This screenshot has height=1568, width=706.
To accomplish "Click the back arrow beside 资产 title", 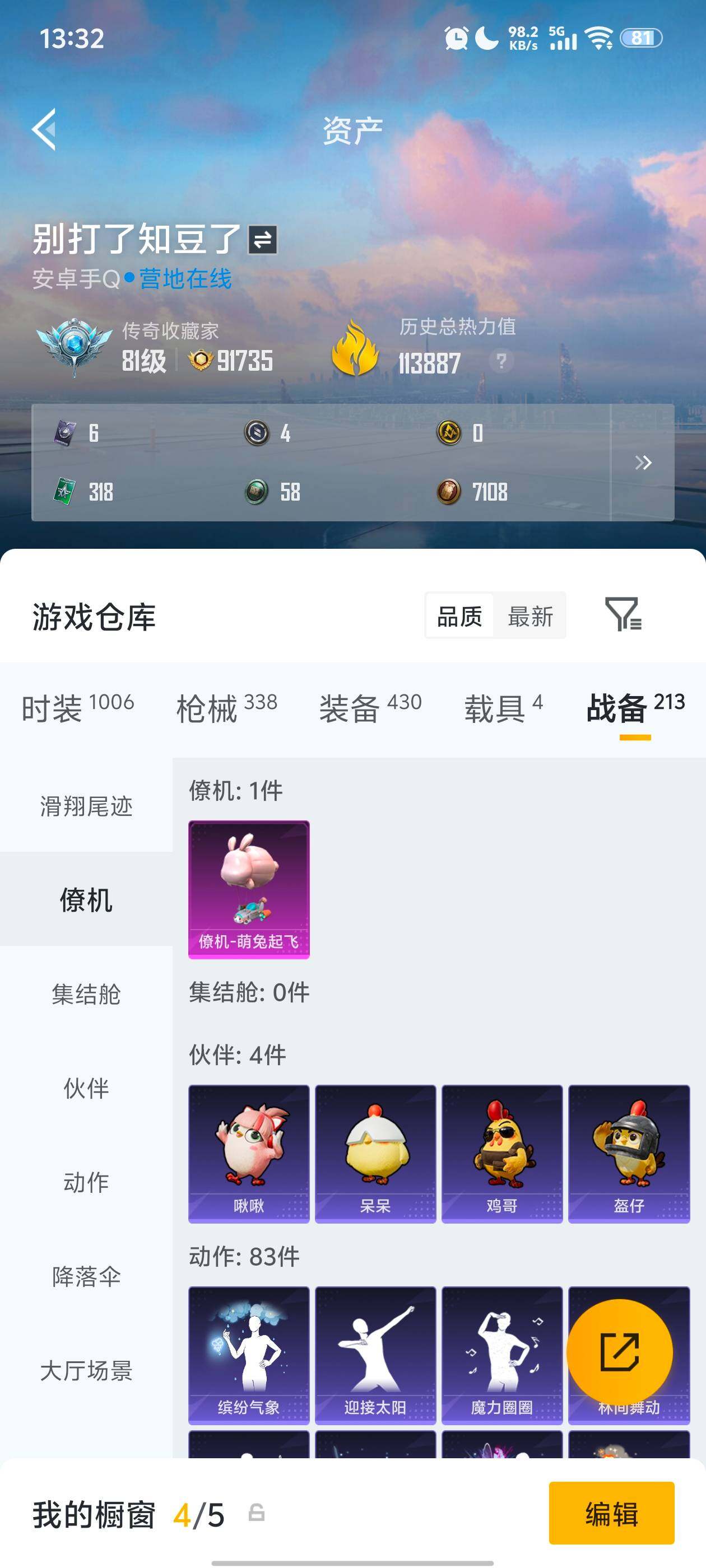I will click(43, 130).
